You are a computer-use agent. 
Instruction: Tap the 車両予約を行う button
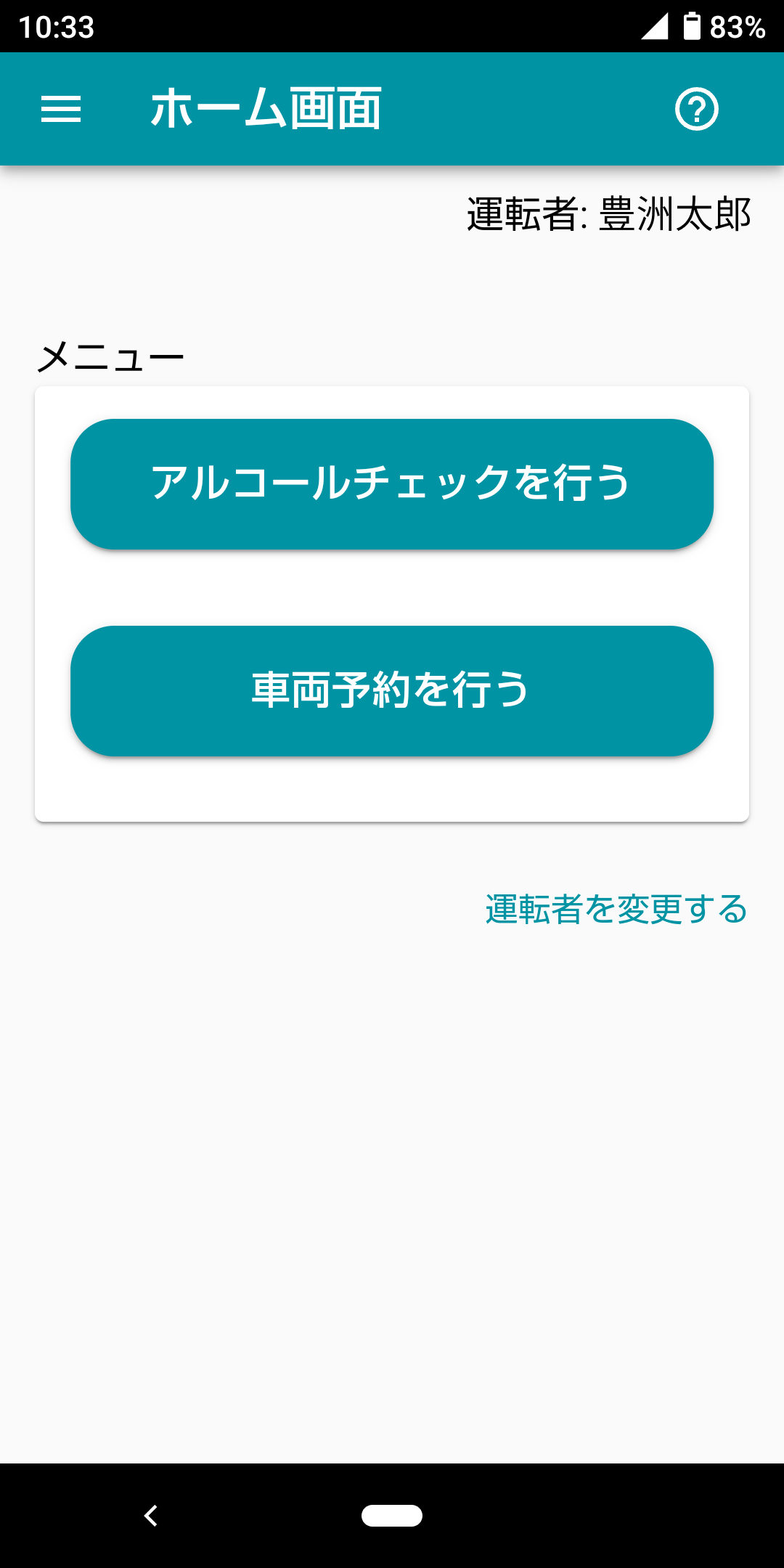click(x=392, y=690)
